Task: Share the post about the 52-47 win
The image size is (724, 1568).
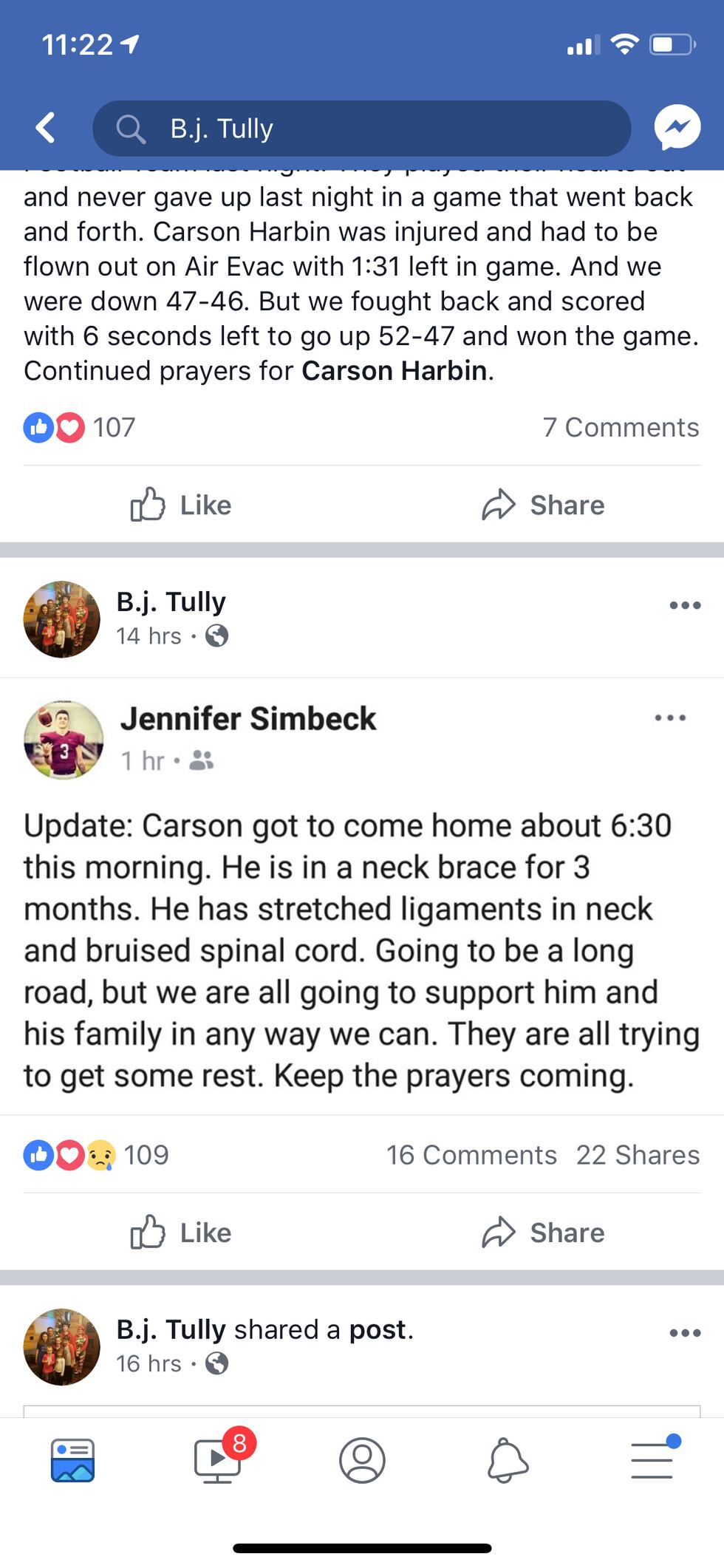Action: tap(543, 505)
